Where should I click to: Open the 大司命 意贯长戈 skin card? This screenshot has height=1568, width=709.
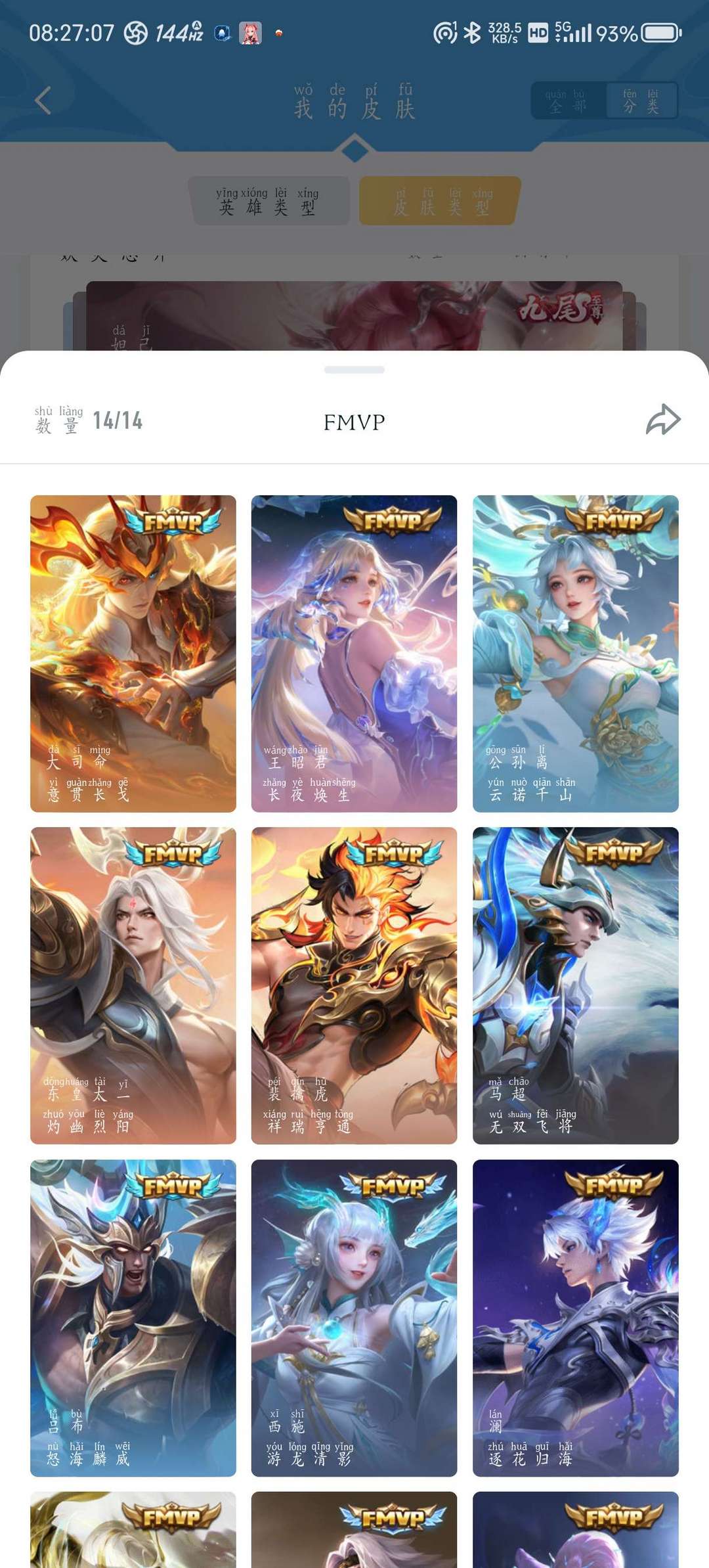click(133, 654)
